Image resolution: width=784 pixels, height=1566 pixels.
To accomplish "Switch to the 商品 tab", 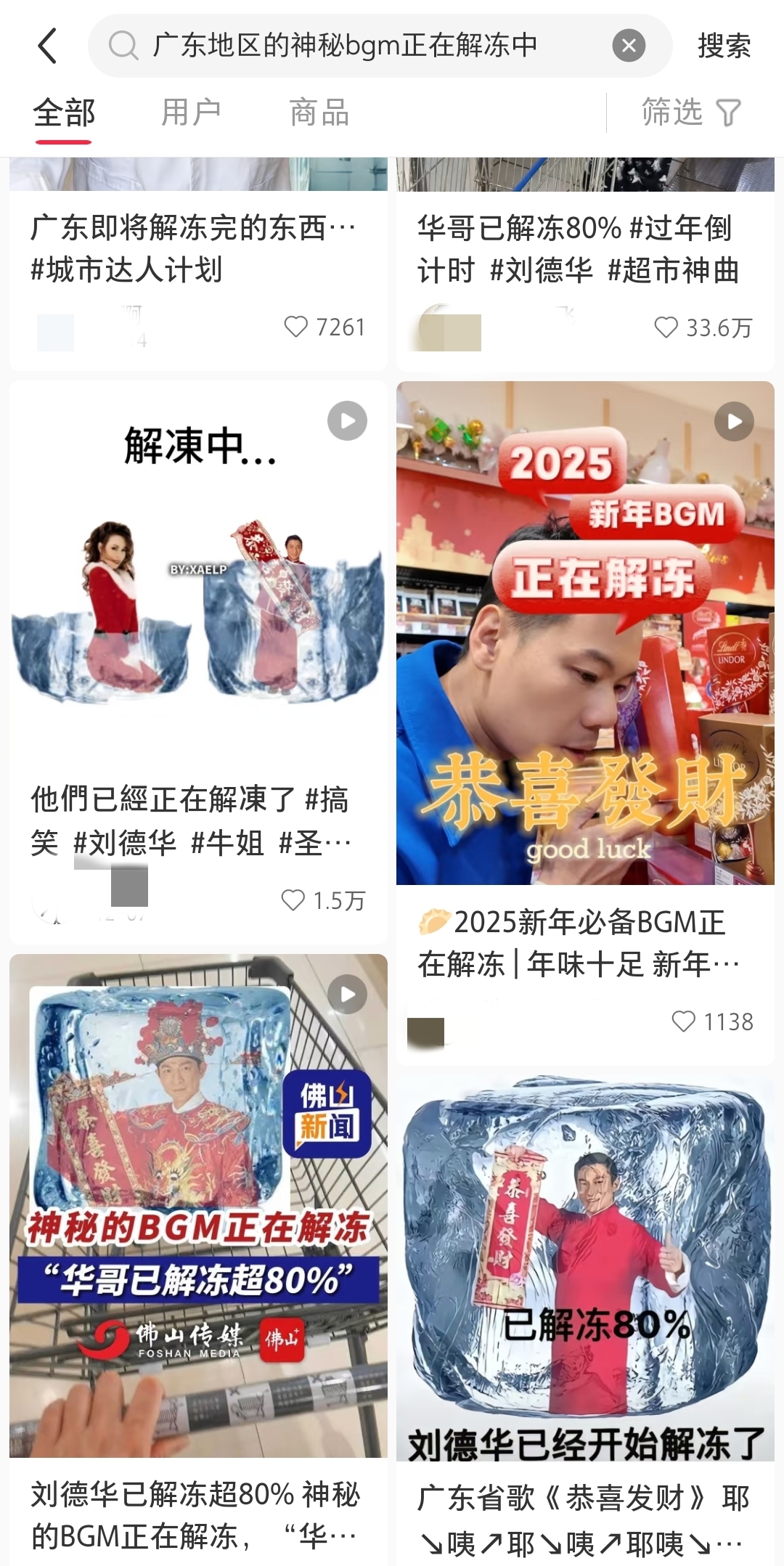I will coord(319,113).
